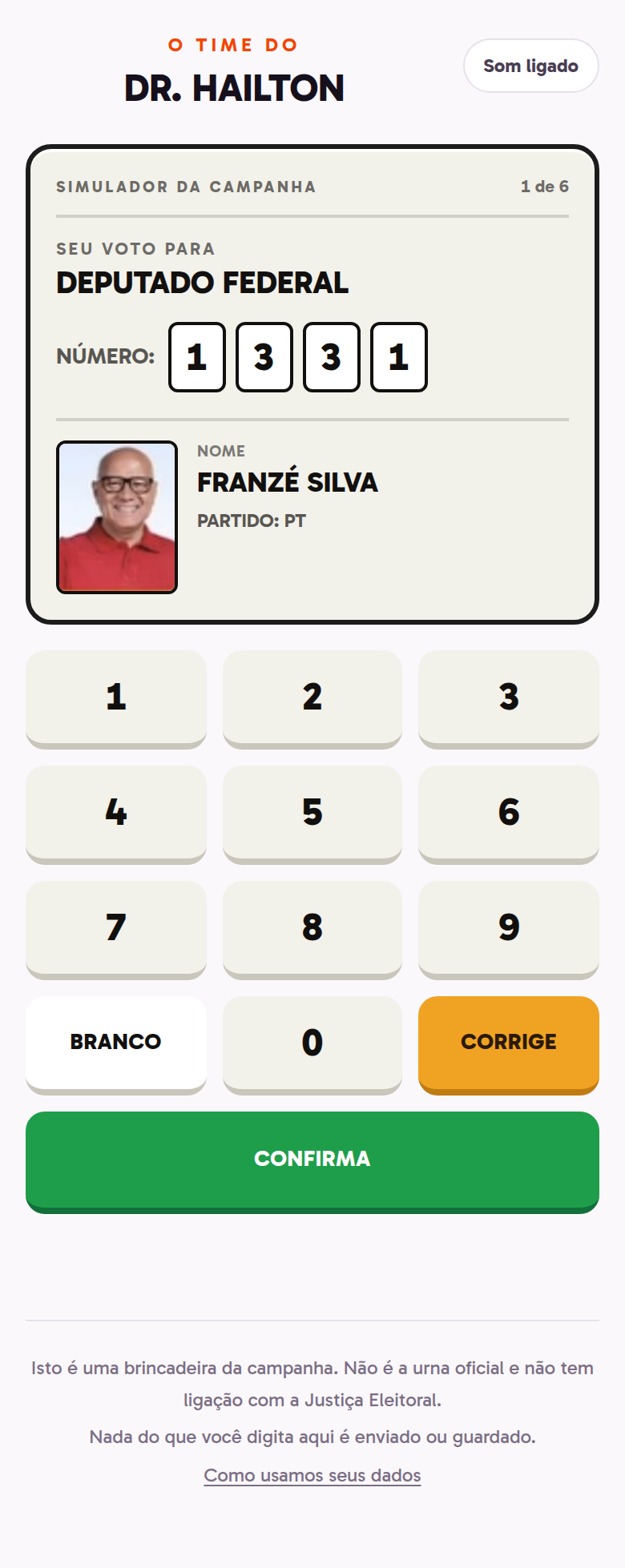The image size is (625, 1568).
Task: Tap keypad key 7
Action: [x=116, y=930]
